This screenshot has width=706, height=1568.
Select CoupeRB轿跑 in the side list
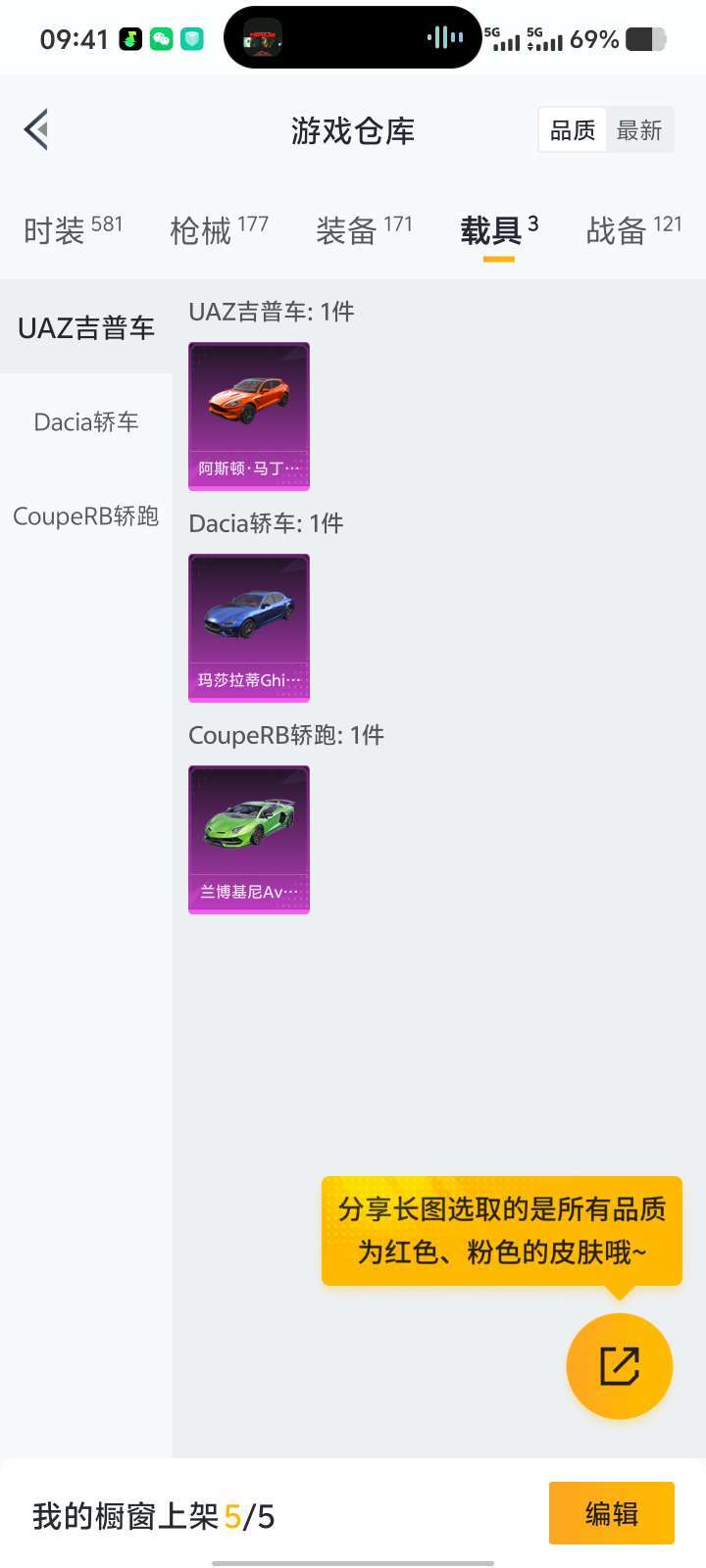click(86, 515)
